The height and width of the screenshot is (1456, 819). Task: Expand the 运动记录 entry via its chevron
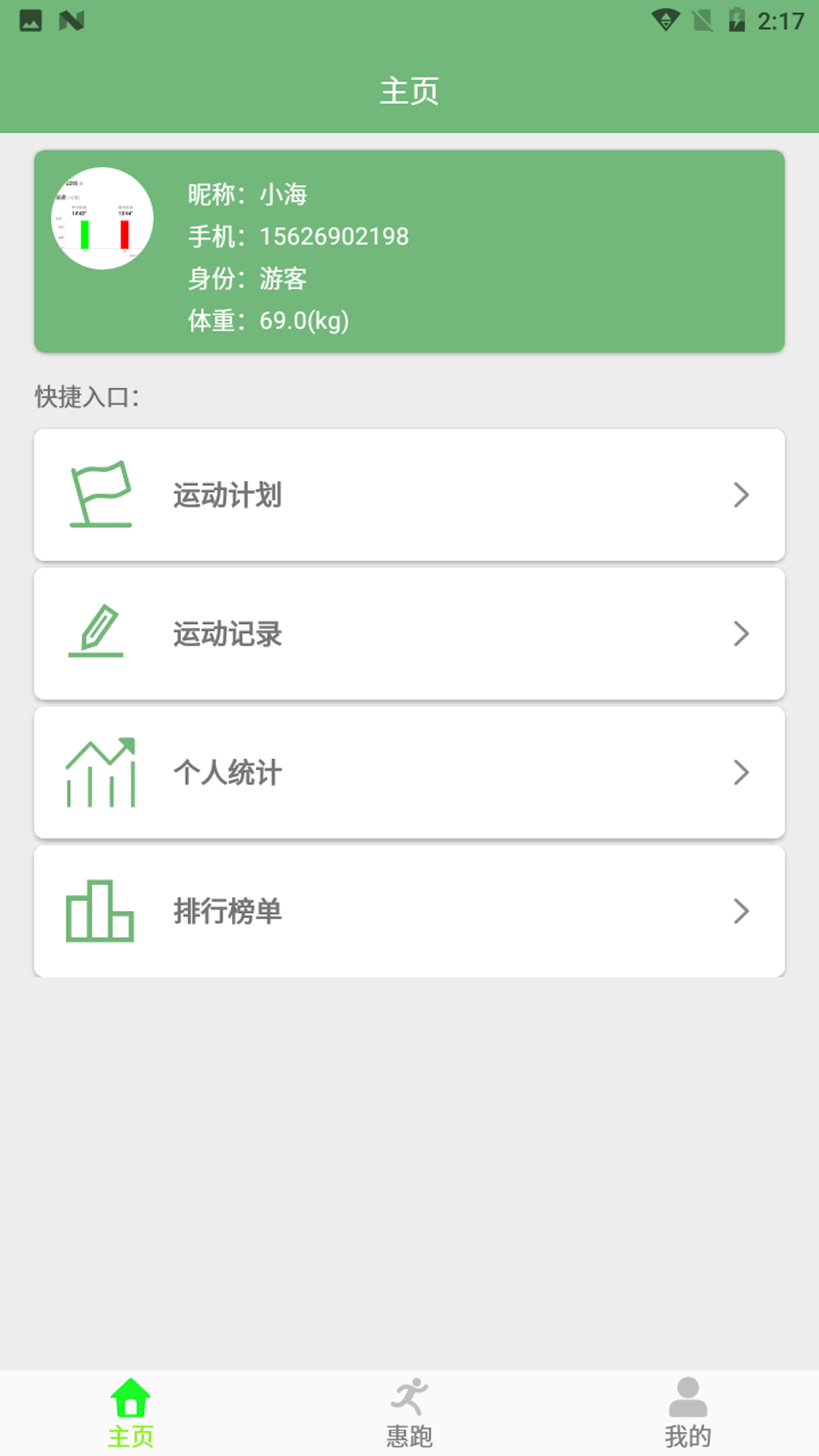(x=741, y=633)
